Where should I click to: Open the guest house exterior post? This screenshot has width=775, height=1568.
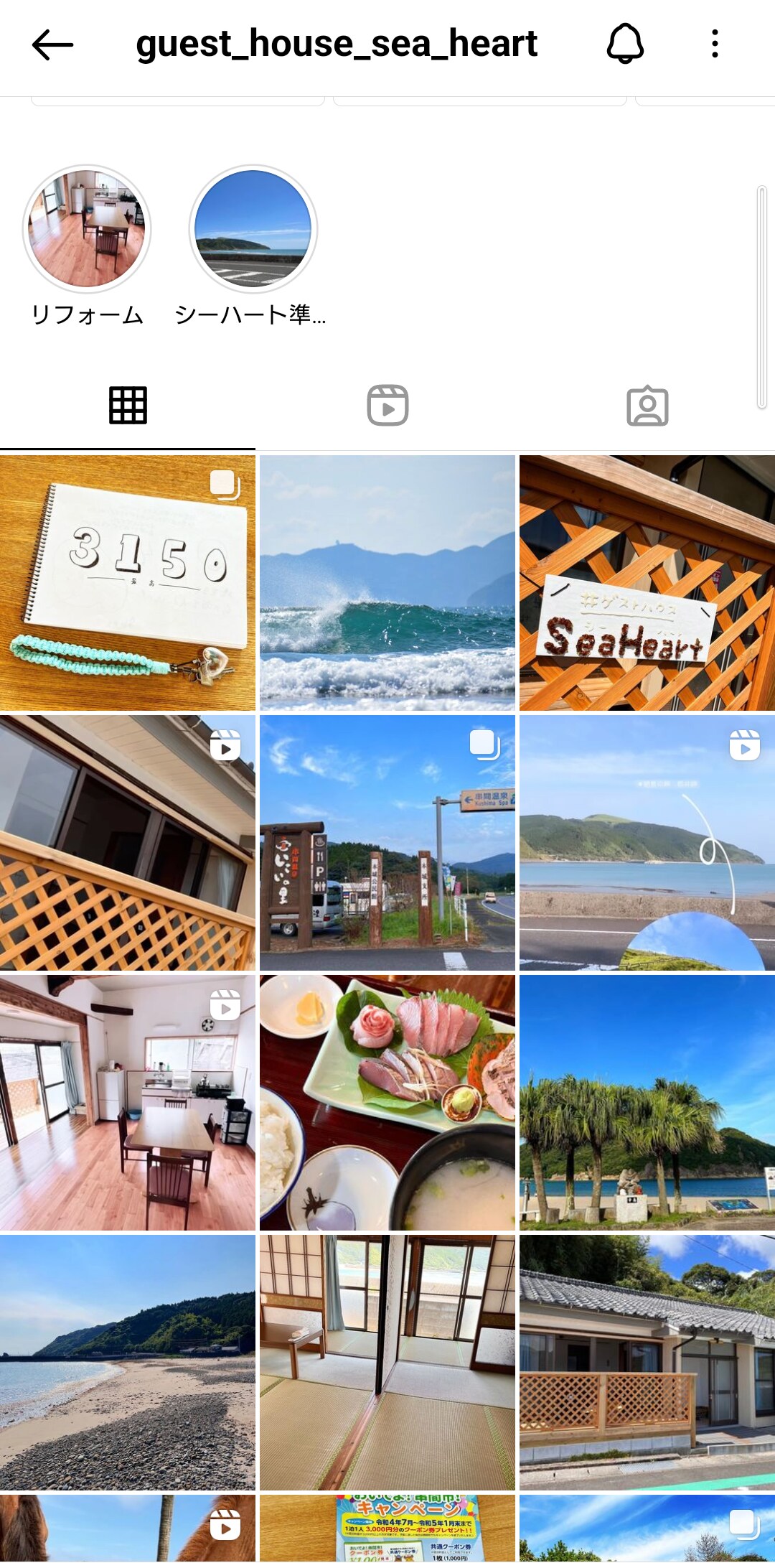coord(647,1363)
